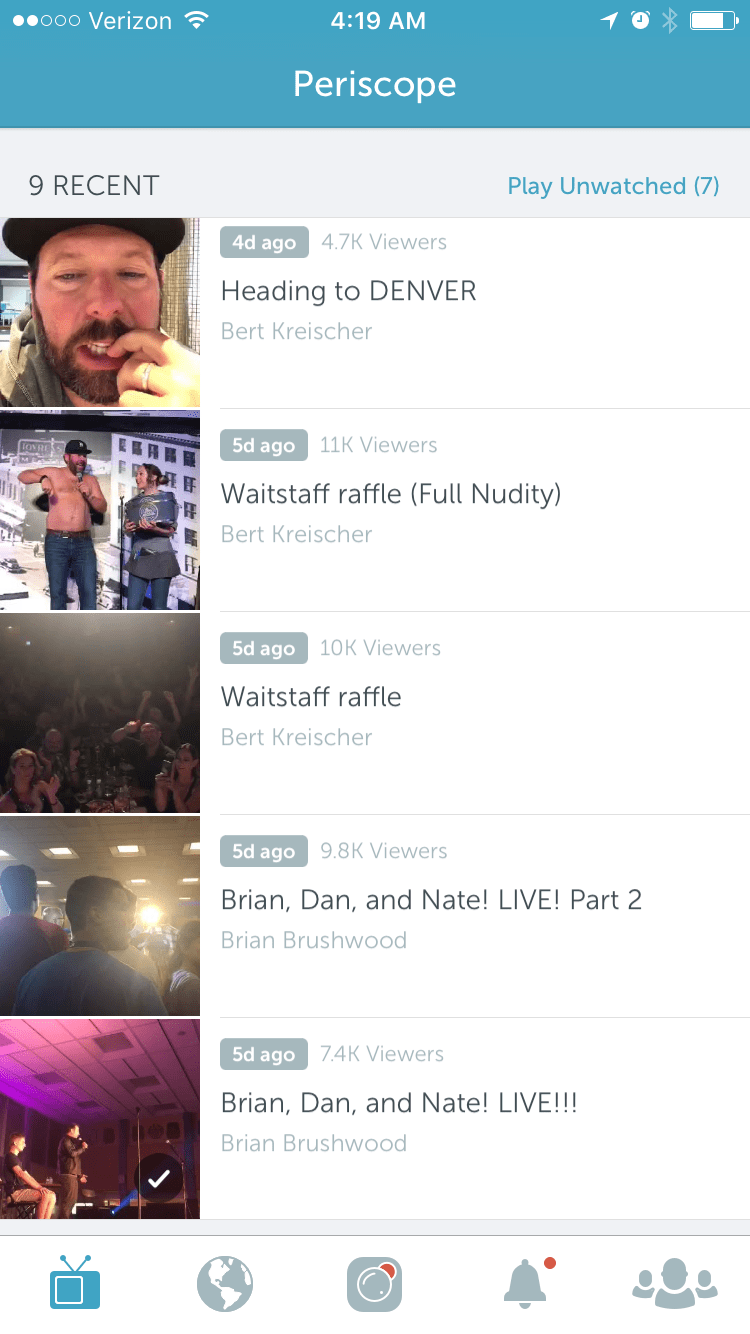Image resolution: width=750 pixels, height=1334 pixels.
Task: Open the 10K Viewers Waitstaff raffle broadcast
Action: pyautogui.click(x=375, y=714)
